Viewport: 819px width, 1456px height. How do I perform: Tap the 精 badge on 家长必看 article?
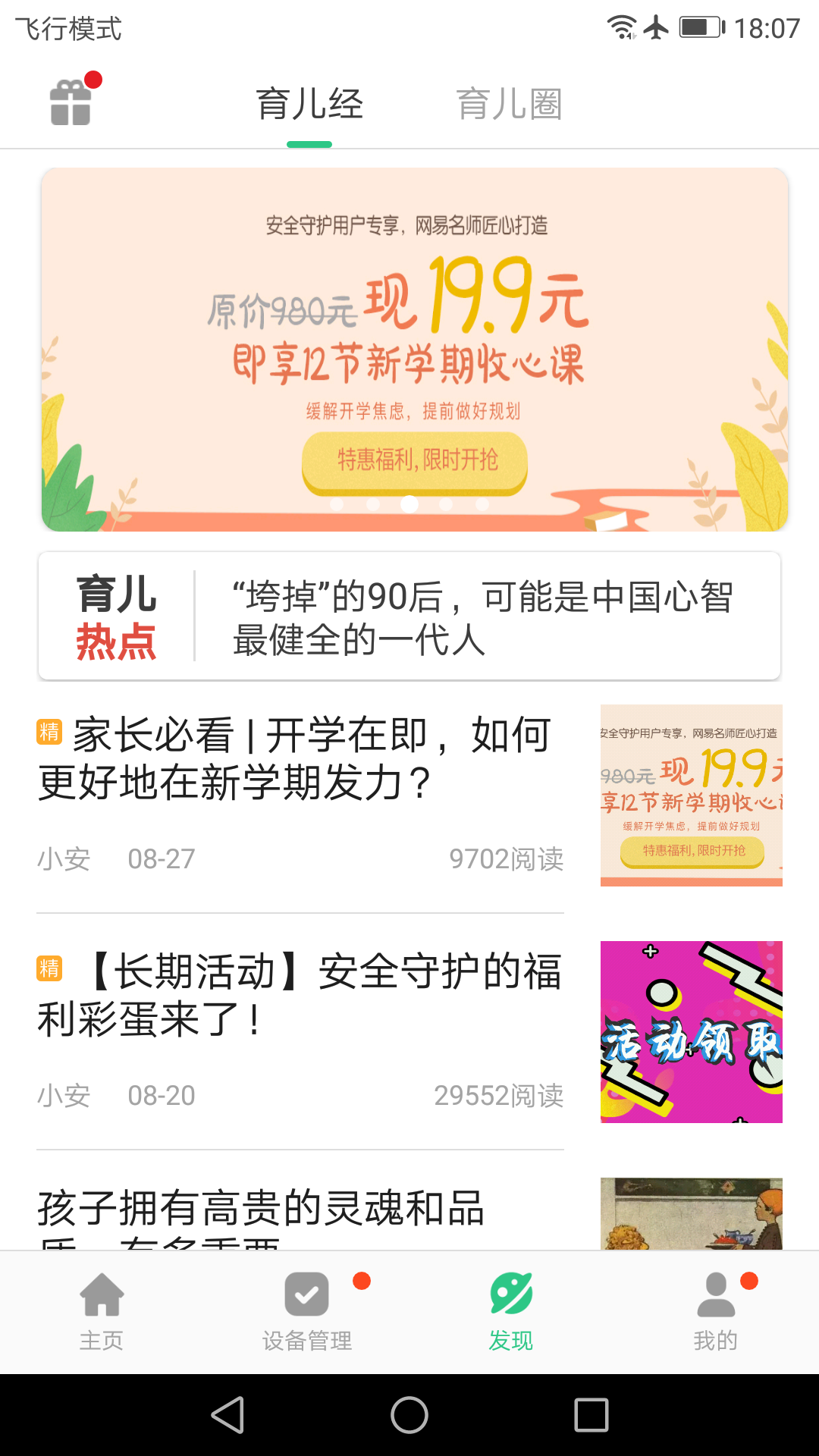pyautogui.click(x=48, y=733)
